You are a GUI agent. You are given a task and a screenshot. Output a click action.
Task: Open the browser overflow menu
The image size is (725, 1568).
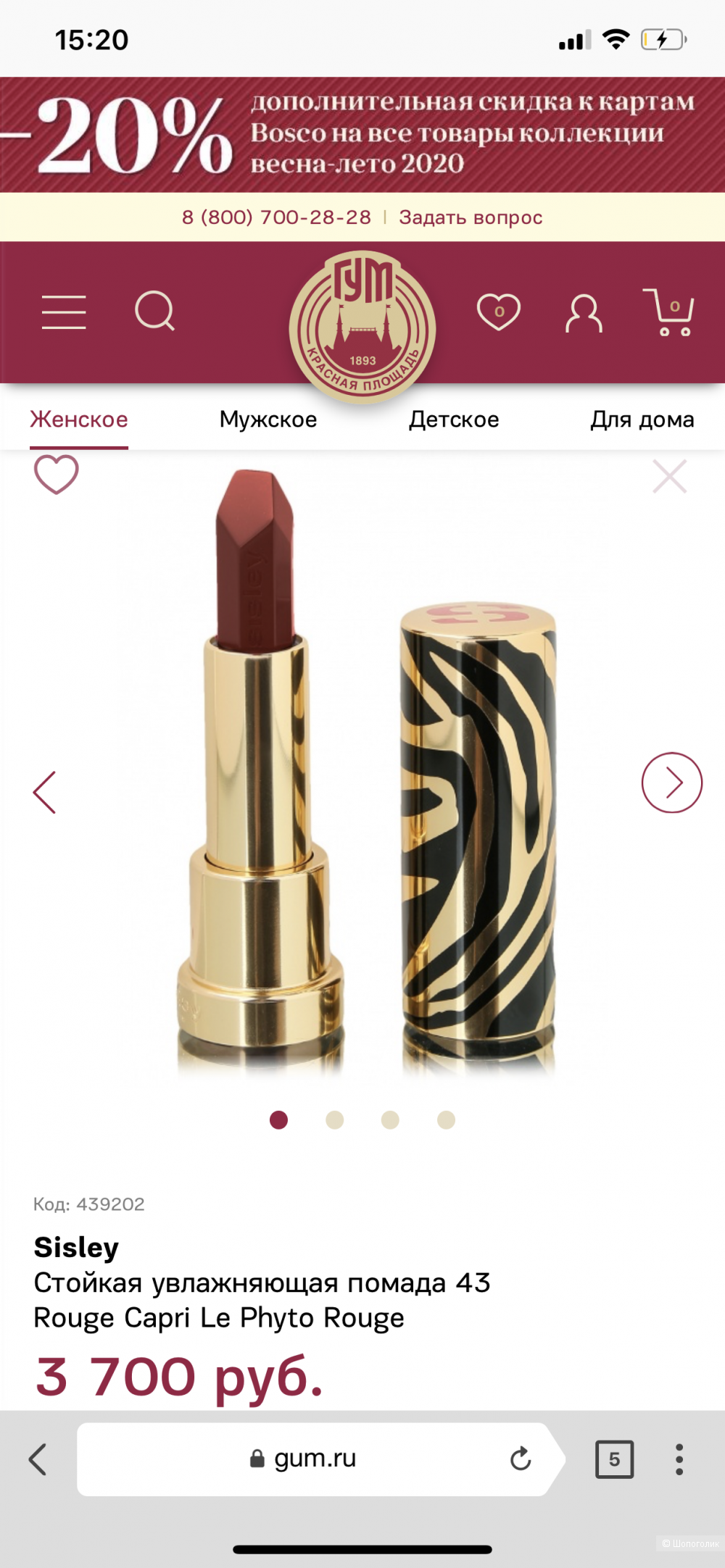click(679, 1459)
